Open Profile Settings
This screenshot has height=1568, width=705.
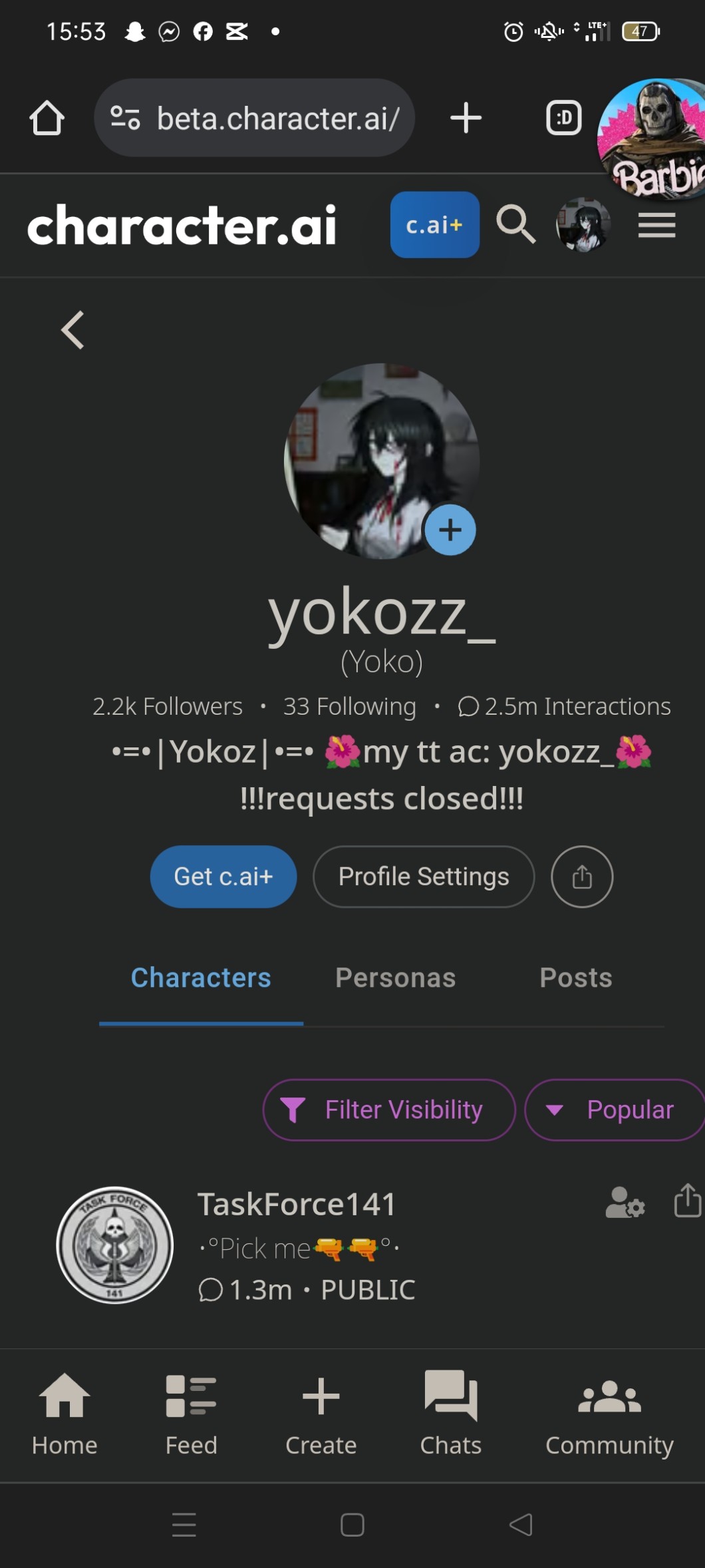(x=424, y=877)
